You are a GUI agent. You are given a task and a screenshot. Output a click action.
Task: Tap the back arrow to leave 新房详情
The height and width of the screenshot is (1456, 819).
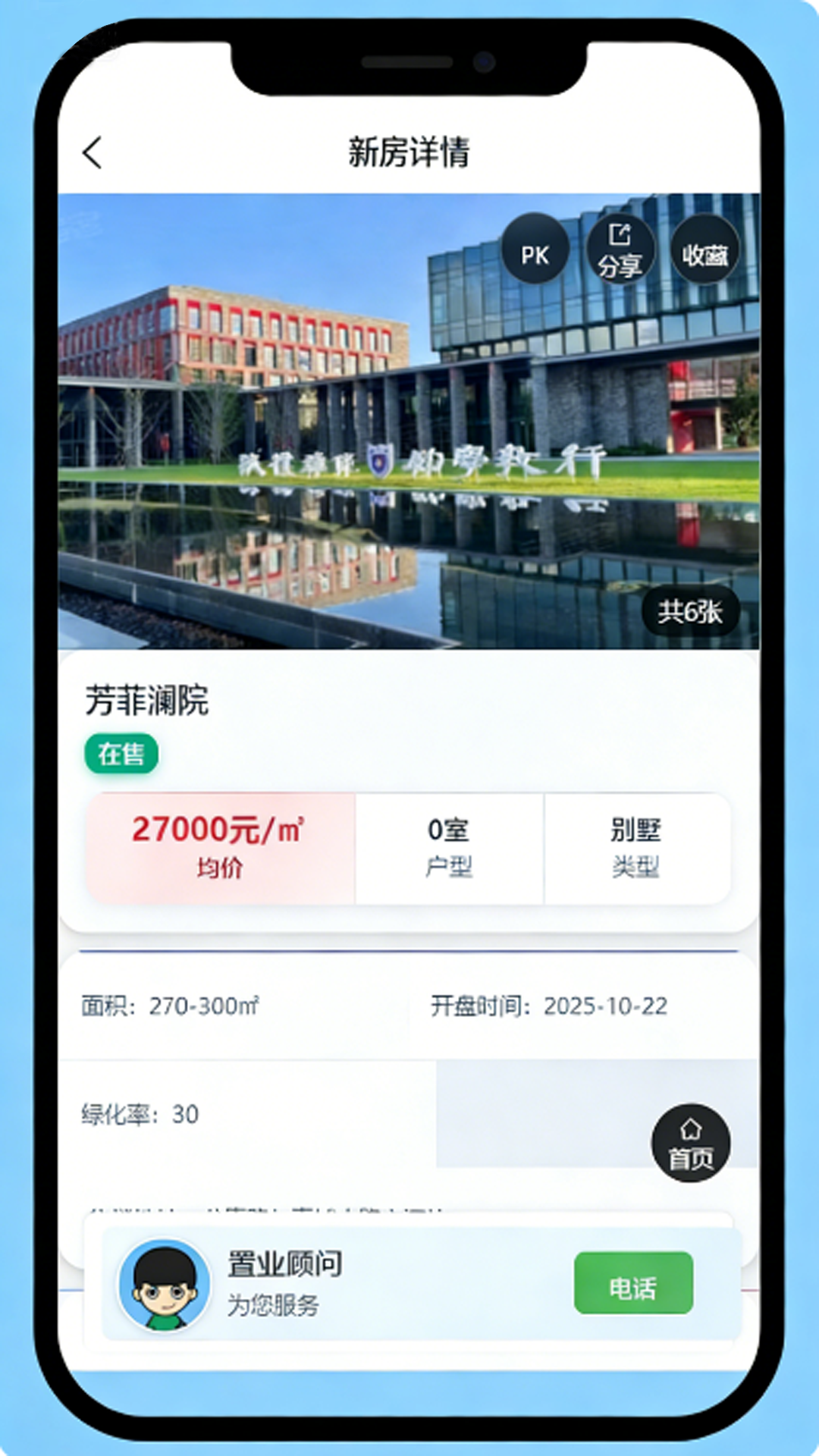point(93,150)
